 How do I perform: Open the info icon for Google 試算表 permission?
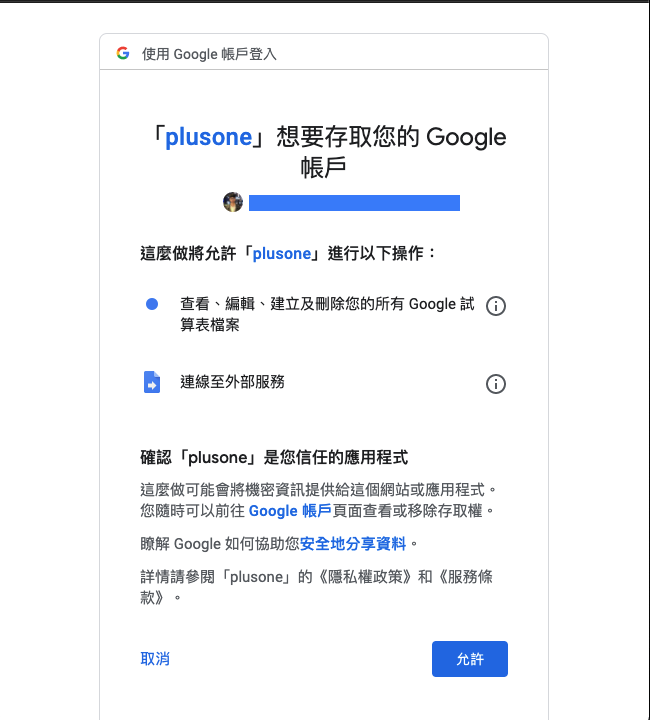coord(496,306)
